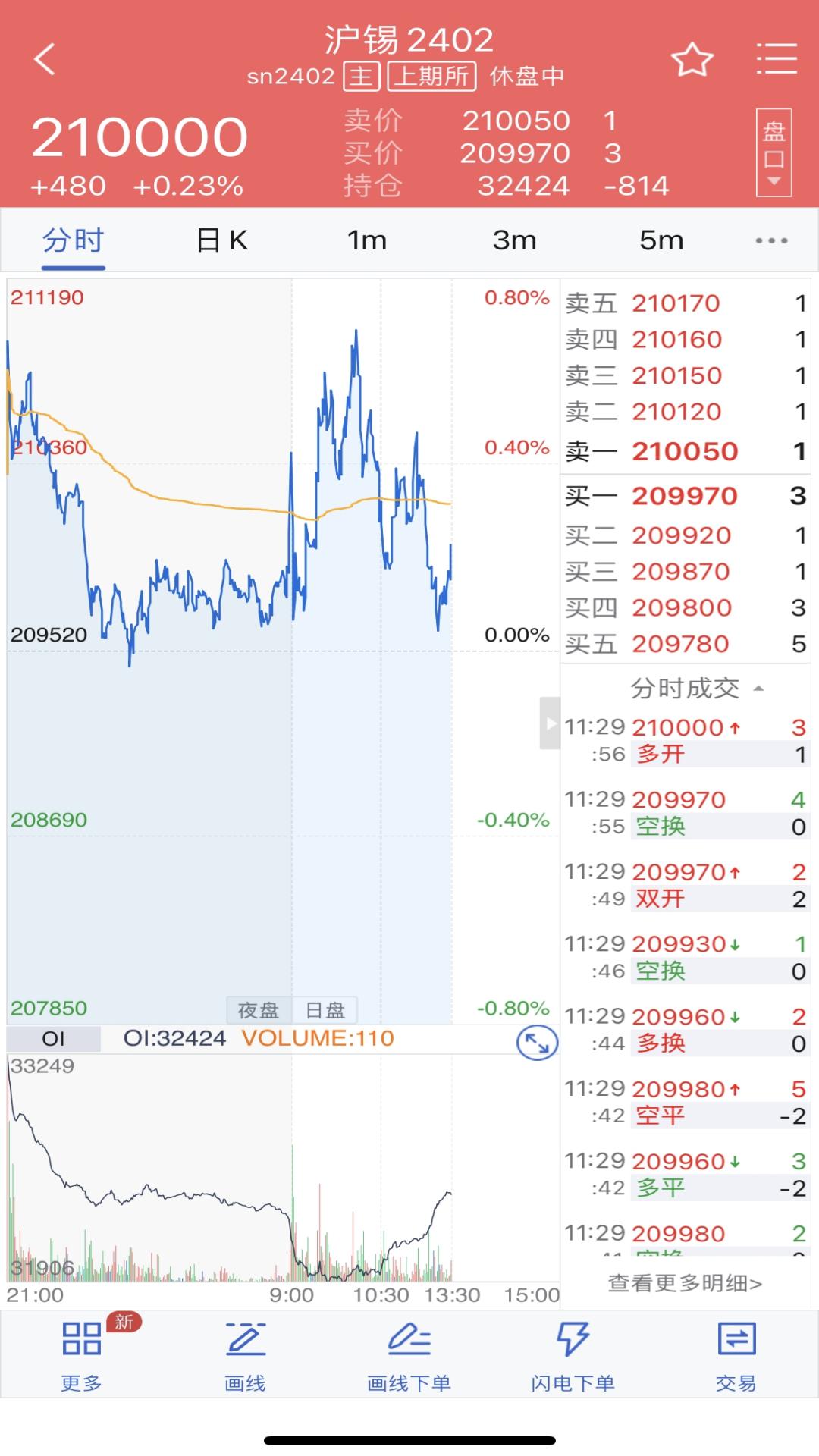Open more chart periods via the three dots
The width and height of the screenshot is (819, 1456).
tap(771, 240)
